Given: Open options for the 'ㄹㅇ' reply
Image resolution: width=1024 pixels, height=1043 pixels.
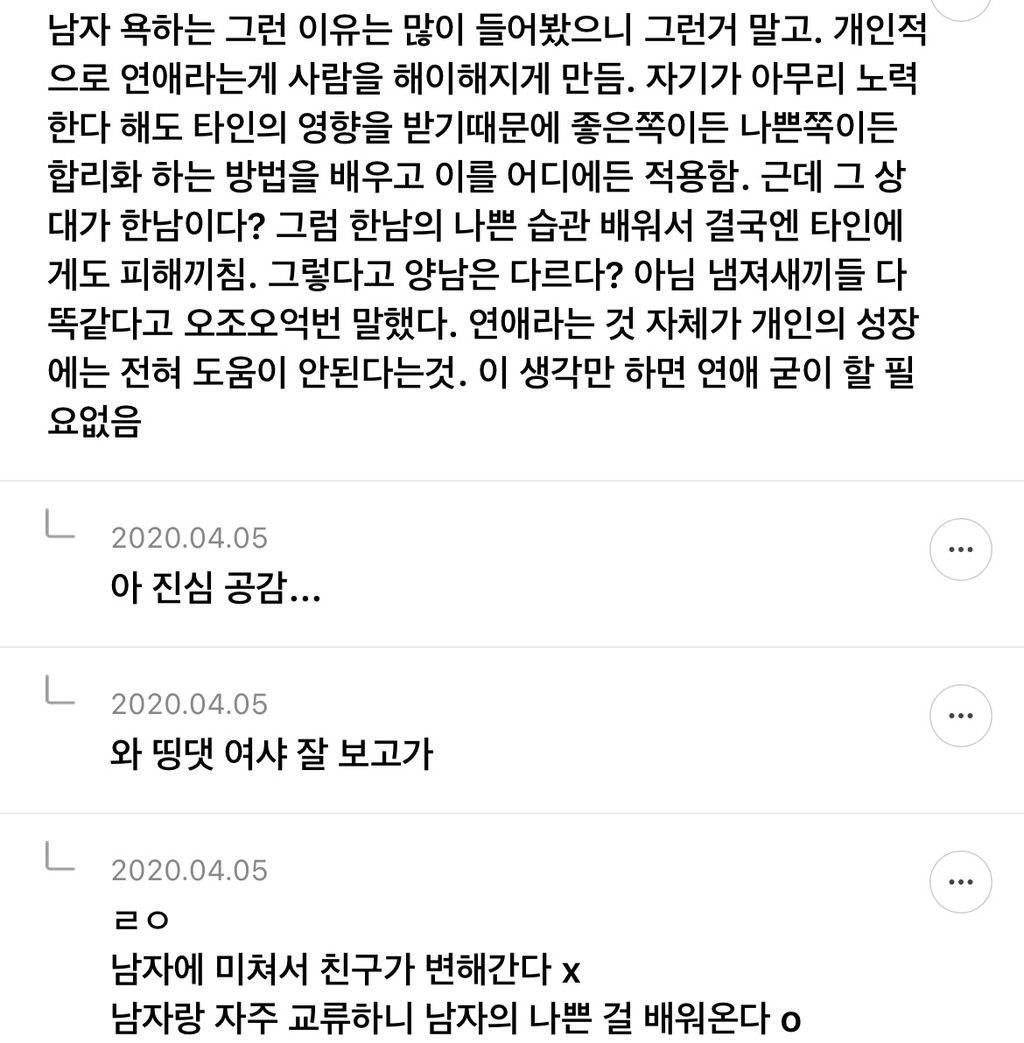Looking at the screenshot, I should coord(960,882).
